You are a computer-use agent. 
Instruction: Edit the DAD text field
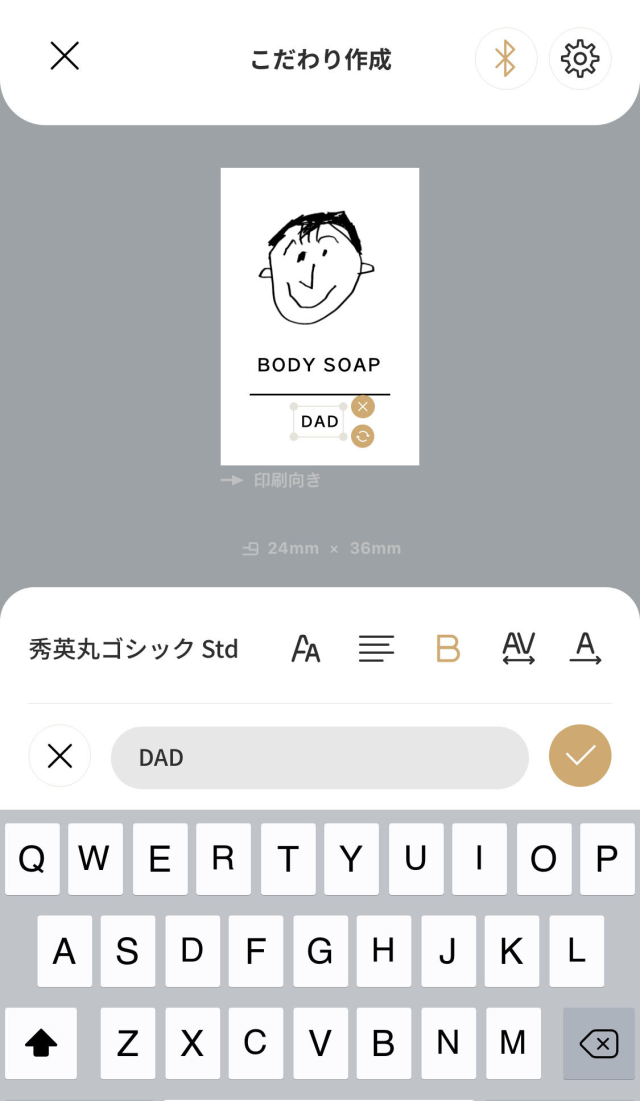coord(319,757)
